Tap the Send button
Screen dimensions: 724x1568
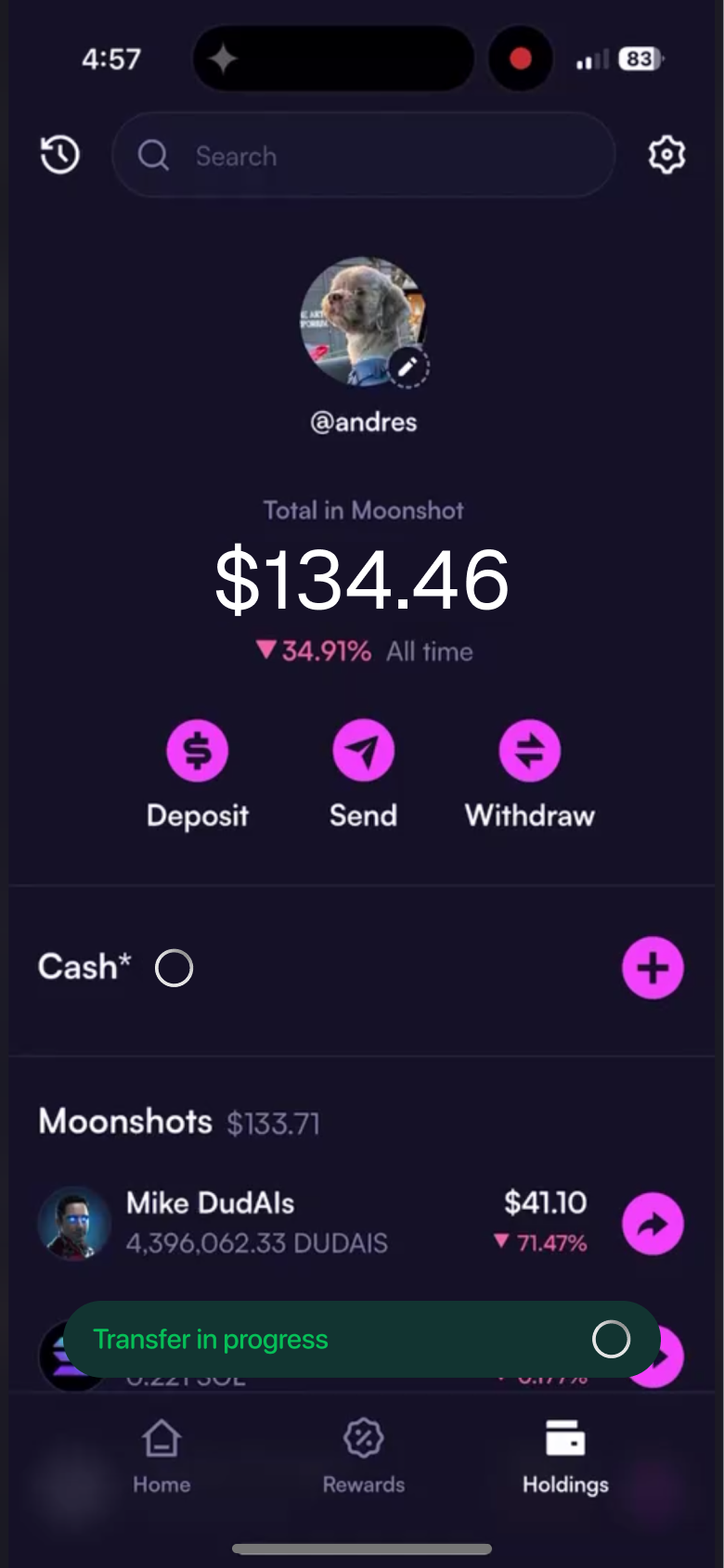[x=363, y=751]
